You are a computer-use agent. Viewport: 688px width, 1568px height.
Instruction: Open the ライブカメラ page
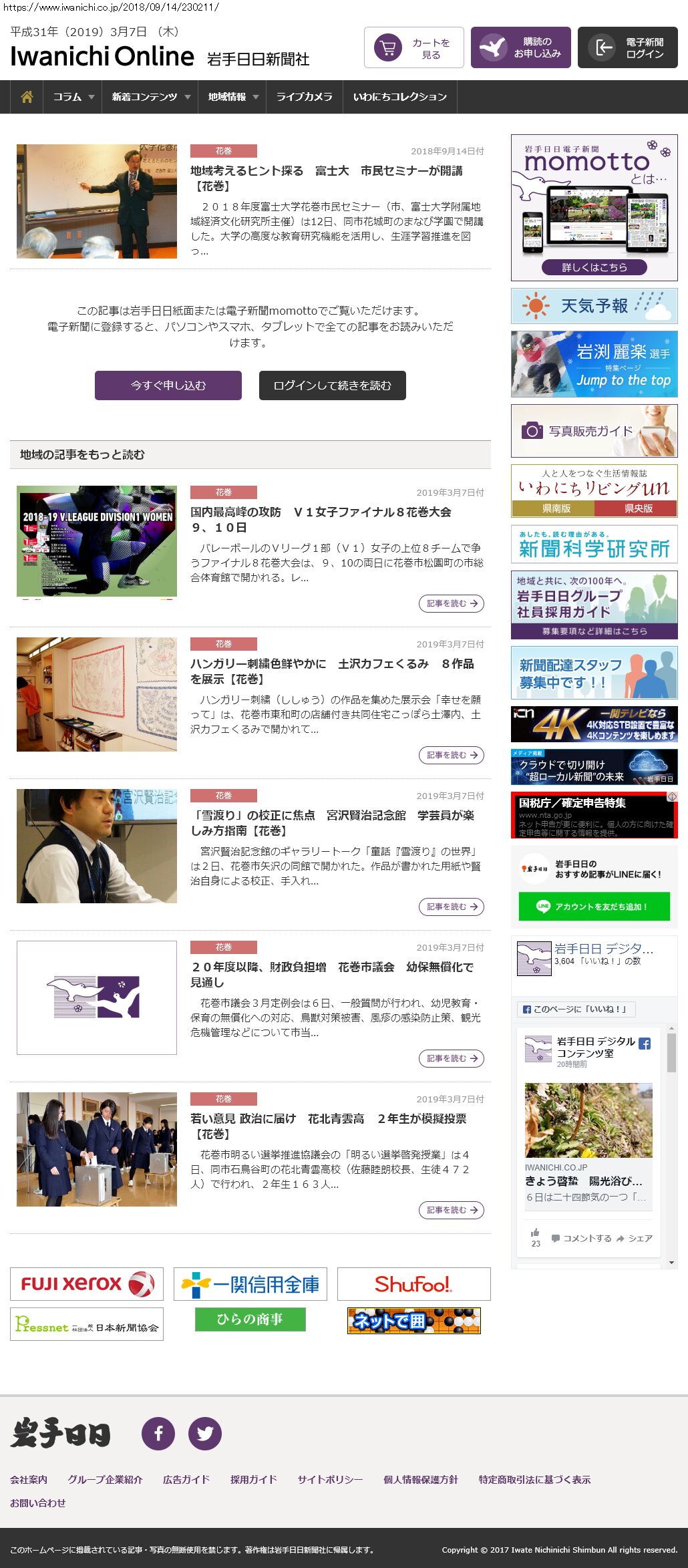pyautogui.click(x=304, y=97)
